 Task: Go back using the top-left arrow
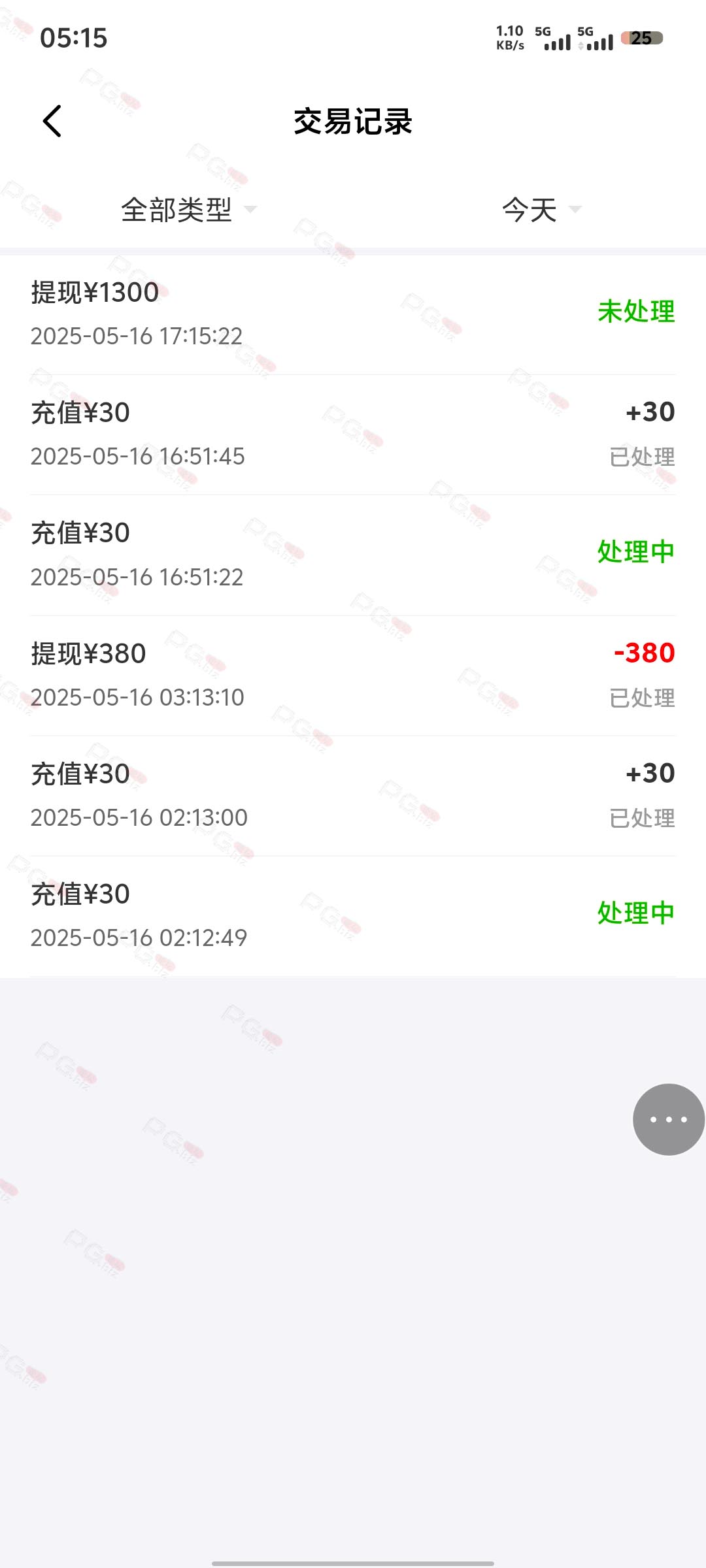(52, 122)
